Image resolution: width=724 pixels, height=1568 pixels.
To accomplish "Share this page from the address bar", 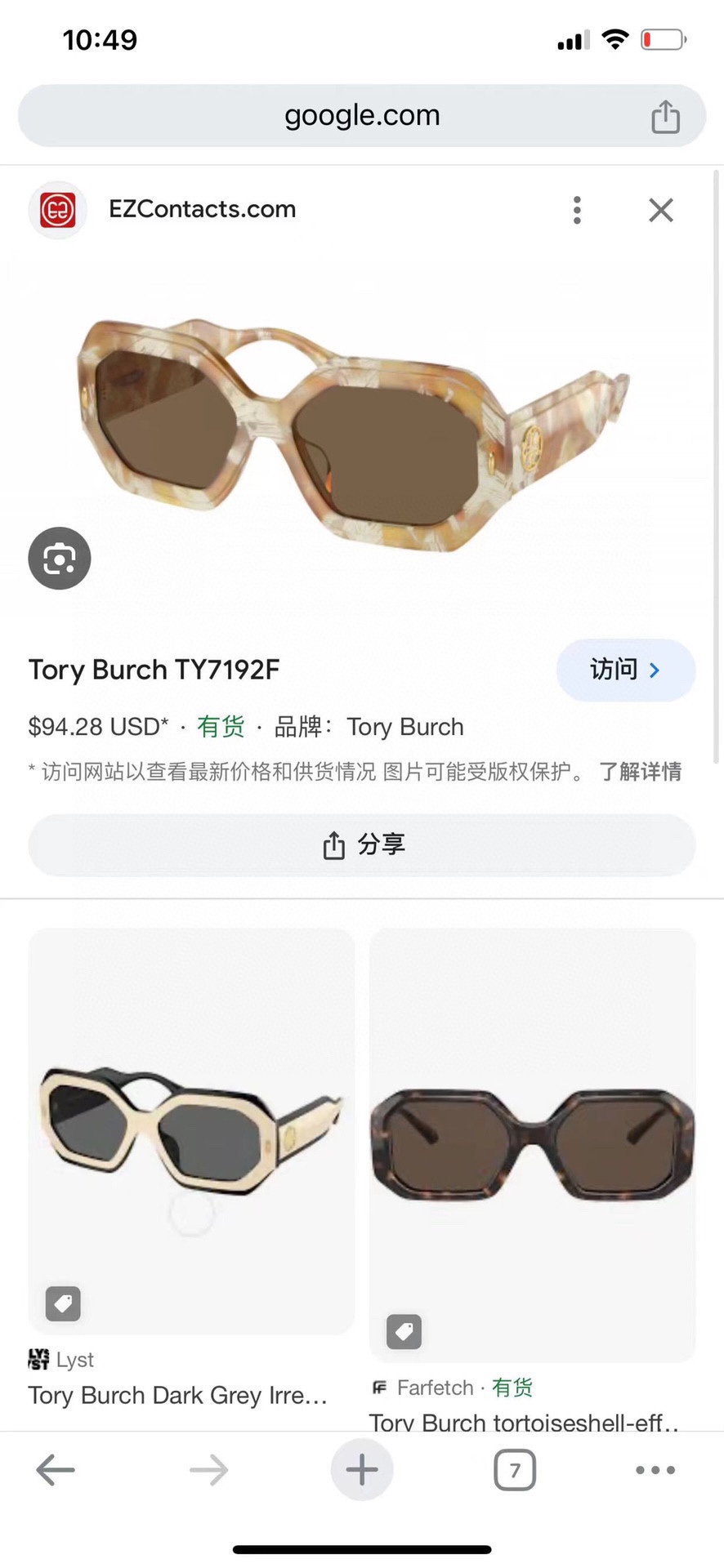I will (x=665, y=117).
